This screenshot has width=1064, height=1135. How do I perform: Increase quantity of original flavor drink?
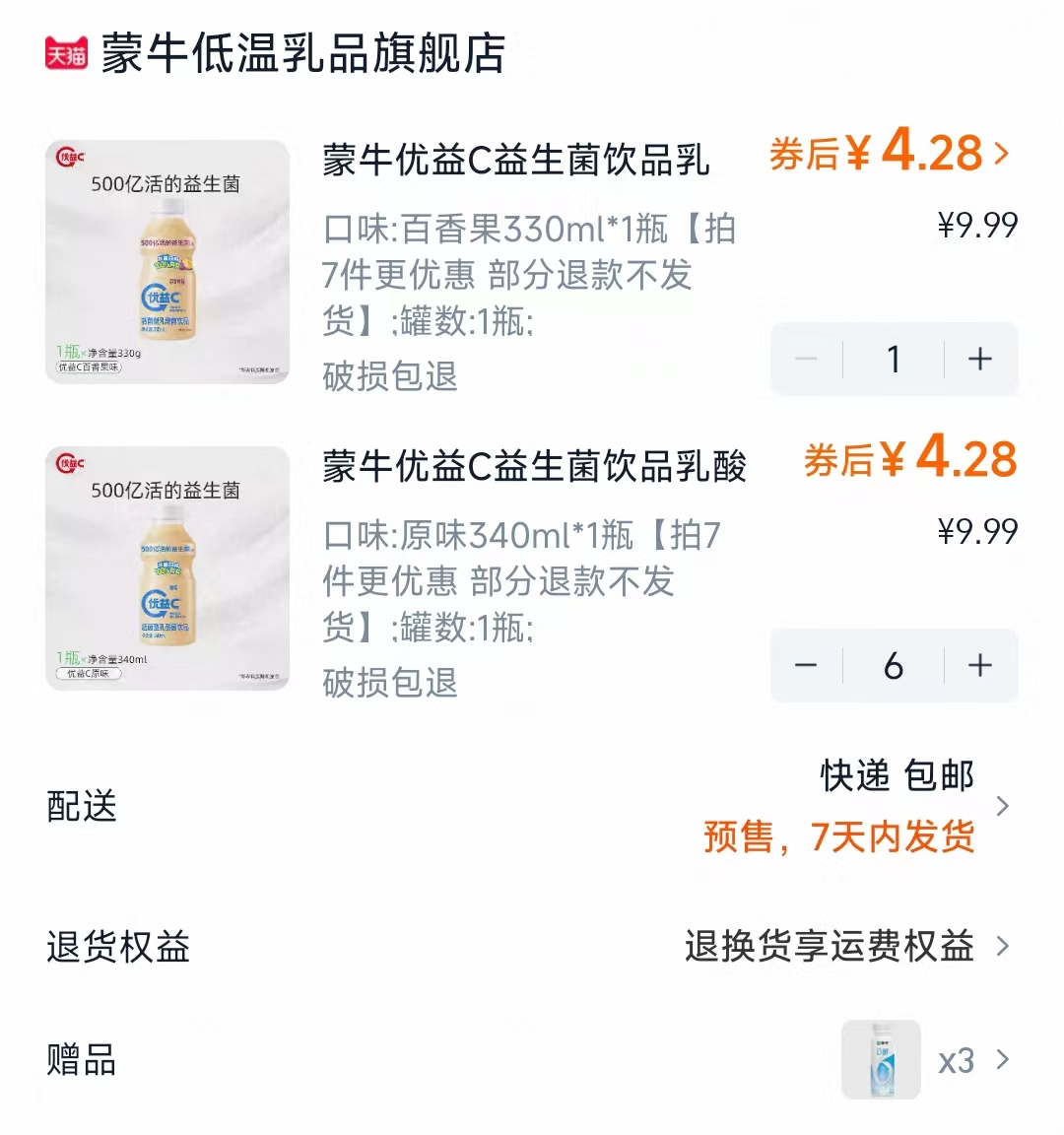point(979,665)
